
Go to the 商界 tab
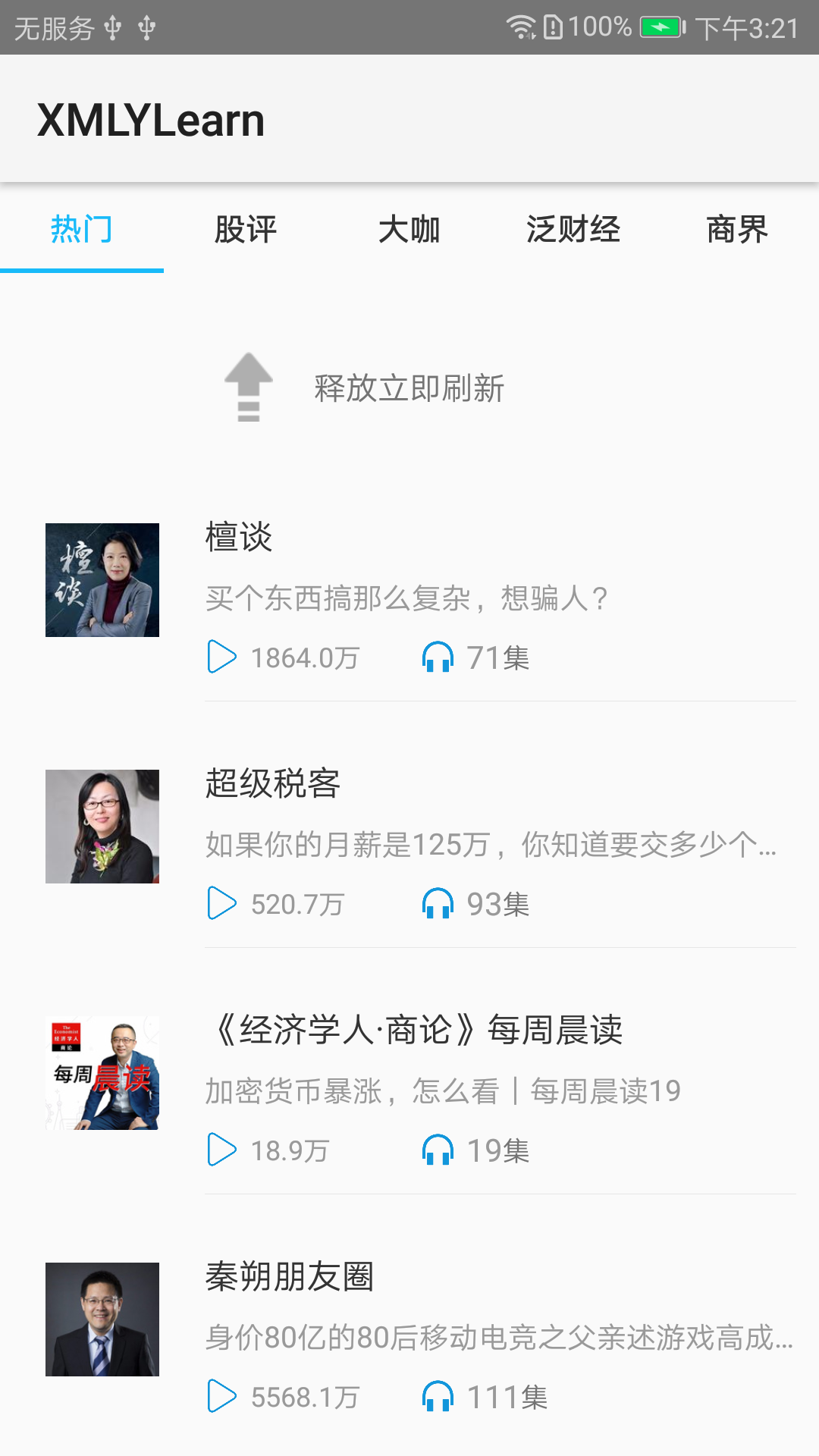coord(737,229)
